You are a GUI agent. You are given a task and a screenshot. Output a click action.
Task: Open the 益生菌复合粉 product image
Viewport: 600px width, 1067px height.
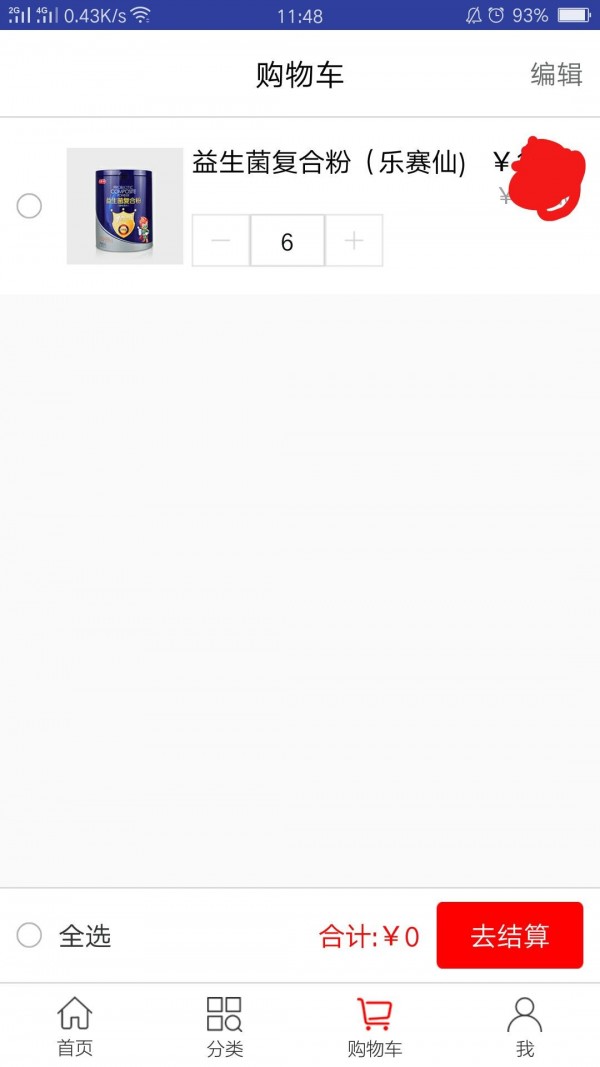coord(125,206)
